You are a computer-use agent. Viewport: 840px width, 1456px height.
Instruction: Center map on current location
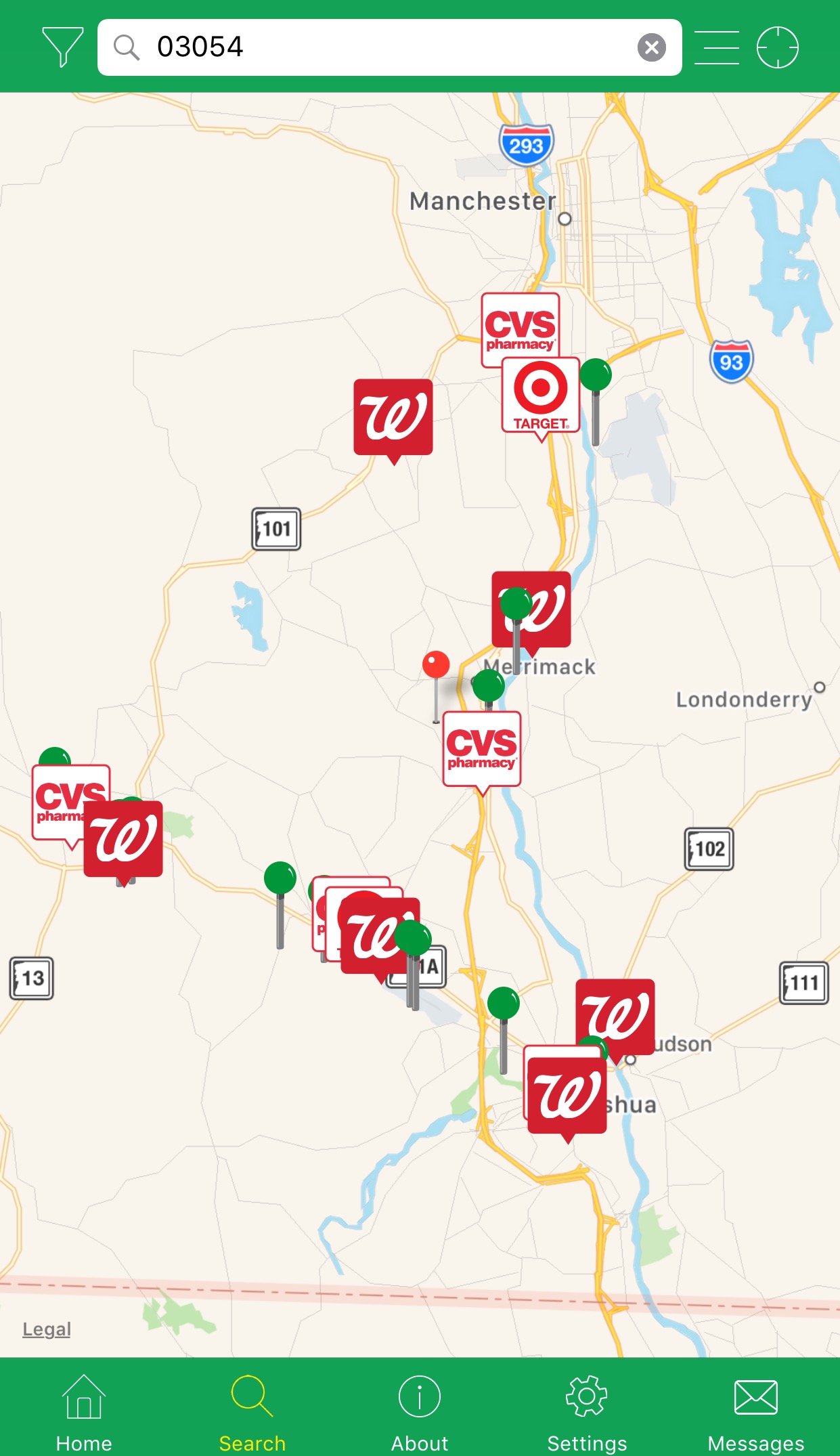click(x=777, y=47)
